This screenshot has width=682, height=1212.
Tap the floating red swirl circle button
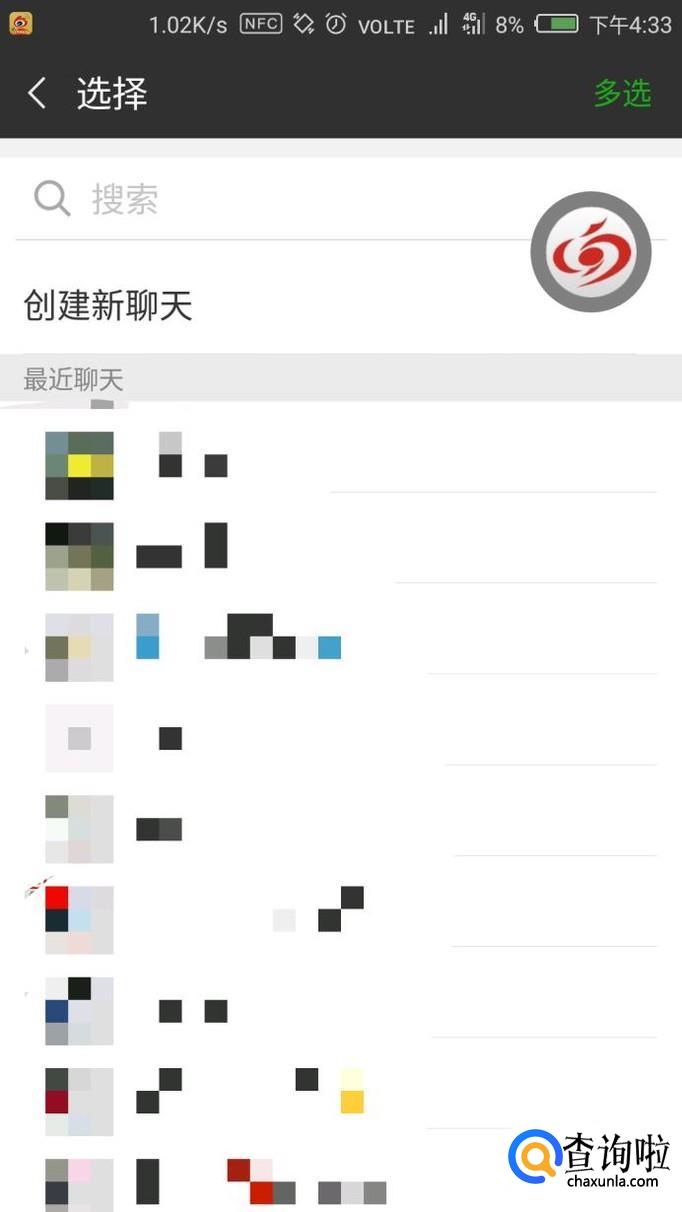pyautogui.click(x=591, y=252)
